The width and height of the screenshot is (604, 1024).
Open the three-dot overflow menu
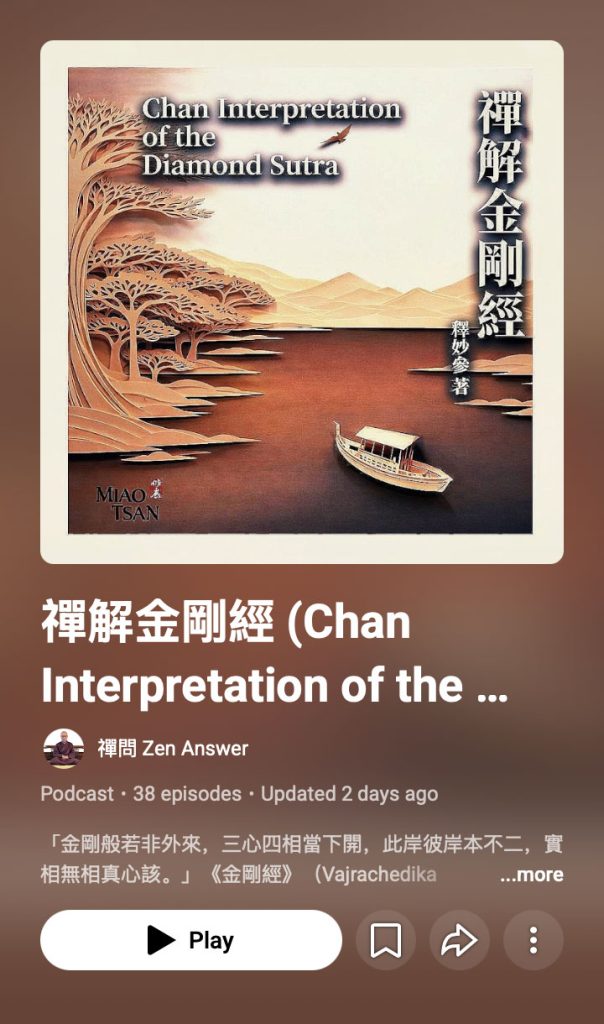click(x=533, y=940)
